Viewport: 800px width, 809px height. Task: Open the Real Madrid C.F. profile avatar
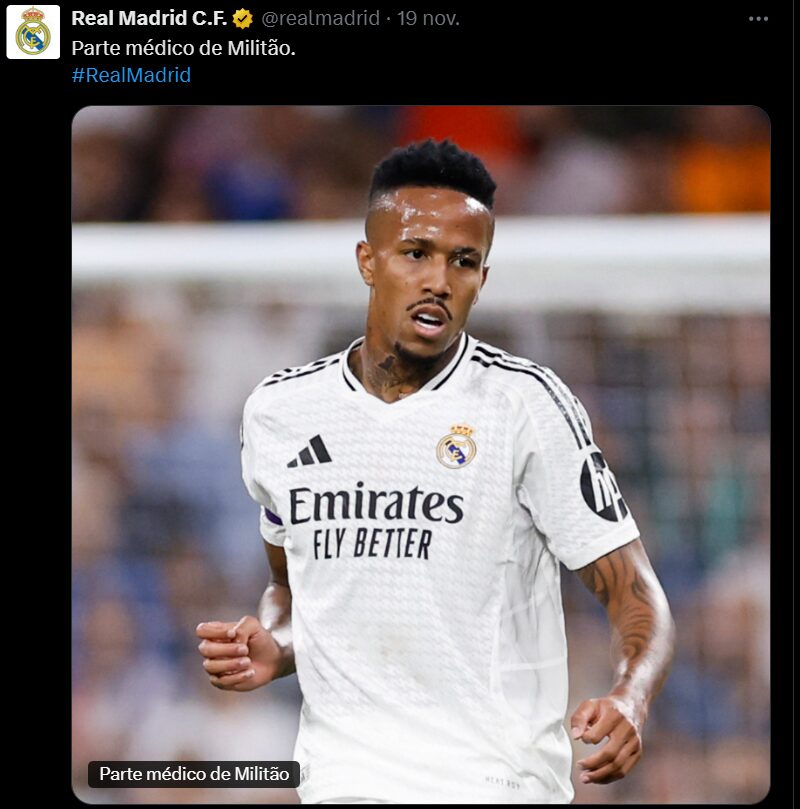pyautogui.click(x=33, y=32)
